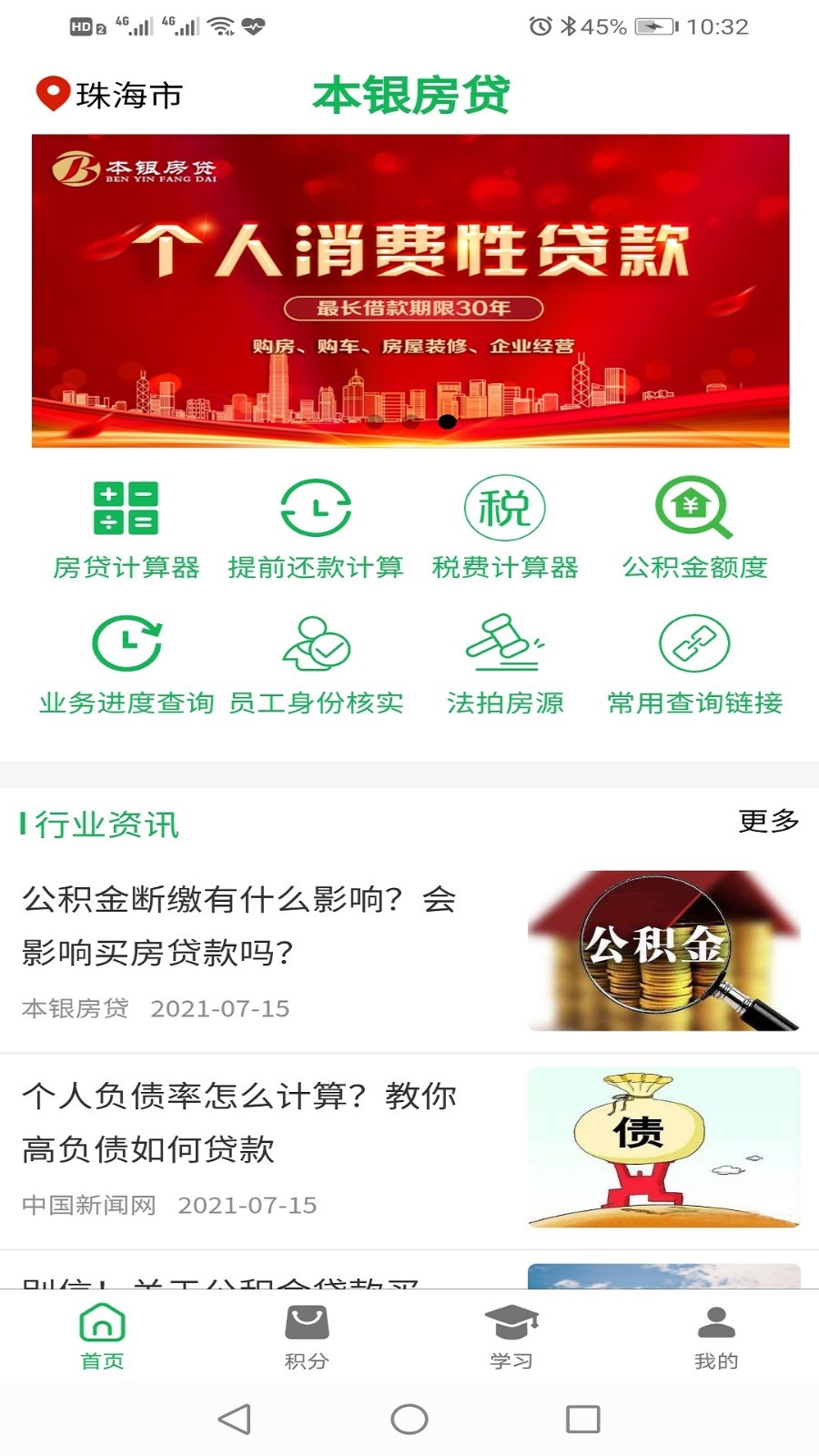Tap the system back button
Viewport: 819px width, 1456px height.
pyautogui.click(x=235, y=1419)
